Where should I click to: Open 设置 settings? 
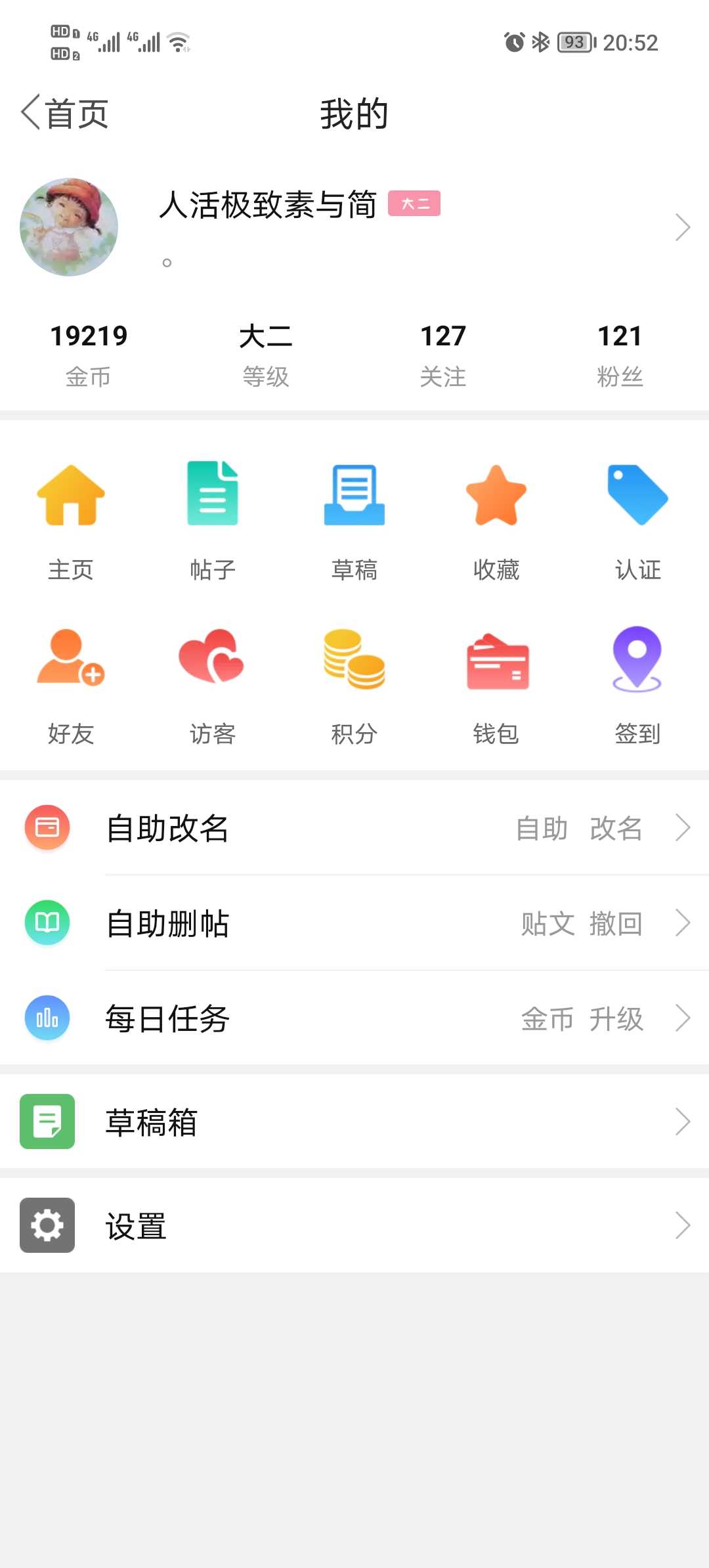coord(354,1225)
